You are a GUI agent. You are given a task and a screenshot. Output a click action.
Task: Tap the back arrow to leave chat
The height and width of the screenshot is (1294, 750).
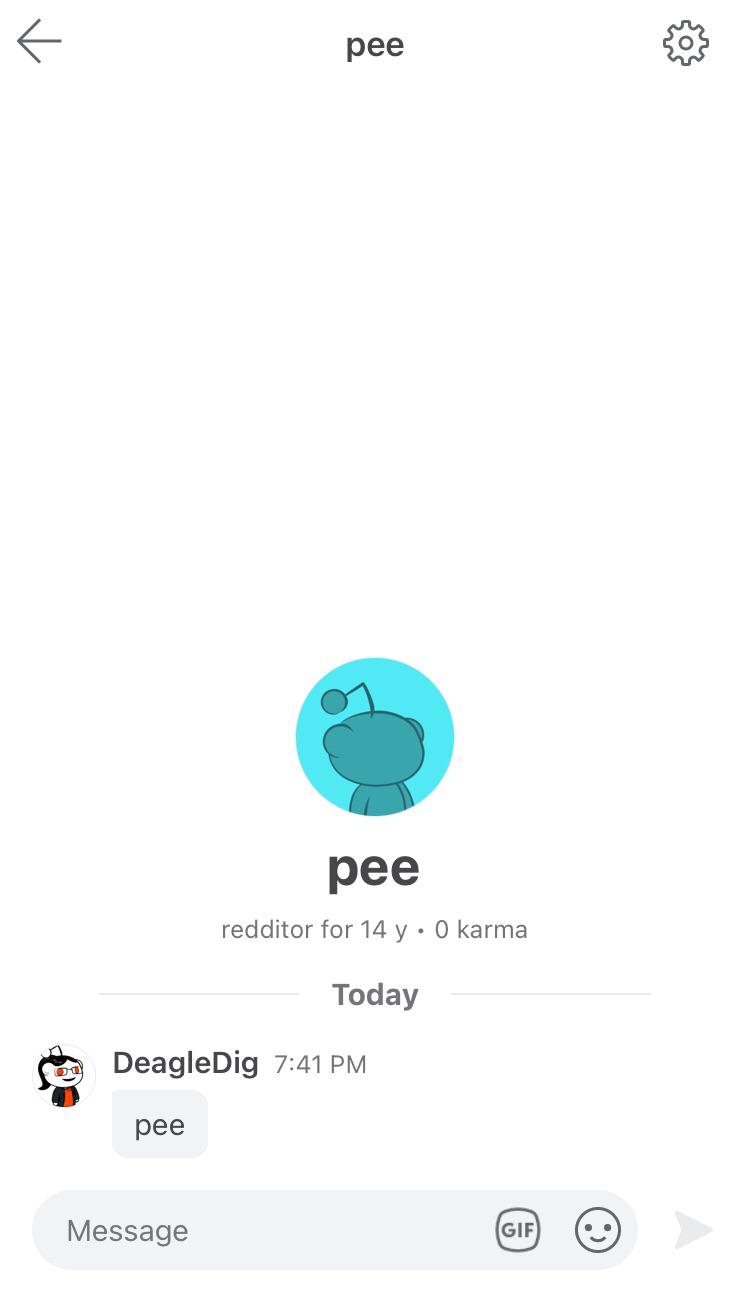(38, 41)
